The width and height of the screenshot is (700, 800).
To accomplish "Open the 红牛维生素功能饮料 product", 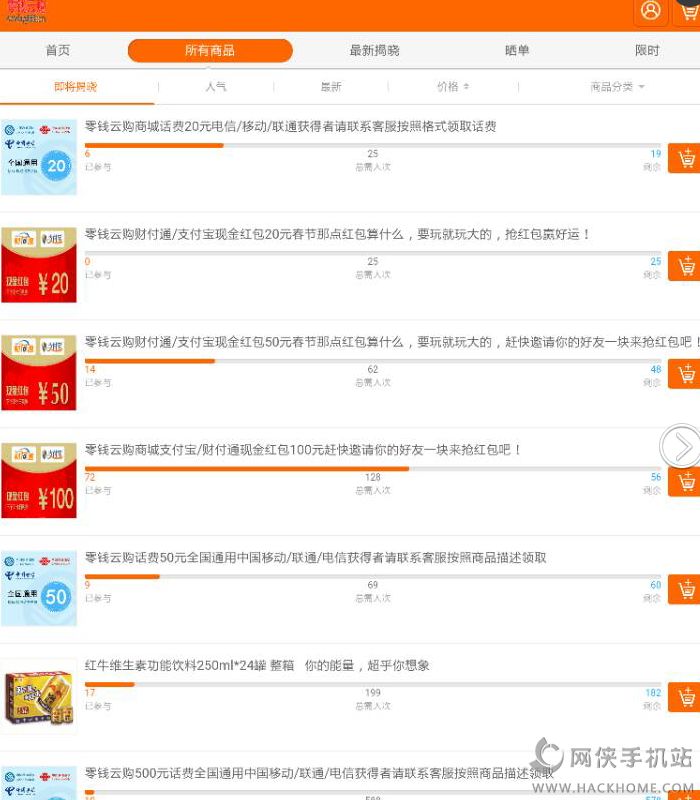I will [x=257, y=665].
